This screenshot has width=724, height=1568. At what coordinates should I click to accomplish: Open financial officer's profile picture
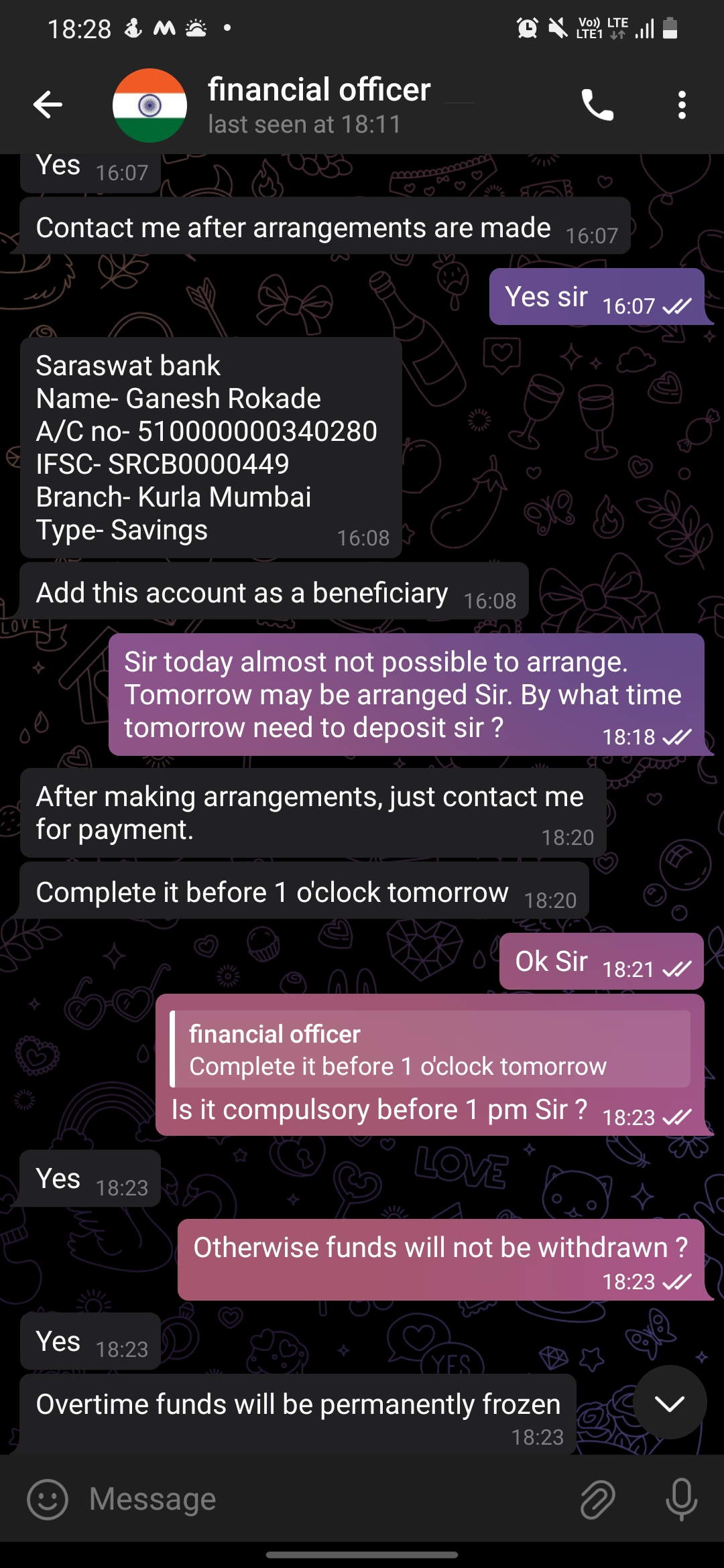pyautogui.click(x=149, y=105)
